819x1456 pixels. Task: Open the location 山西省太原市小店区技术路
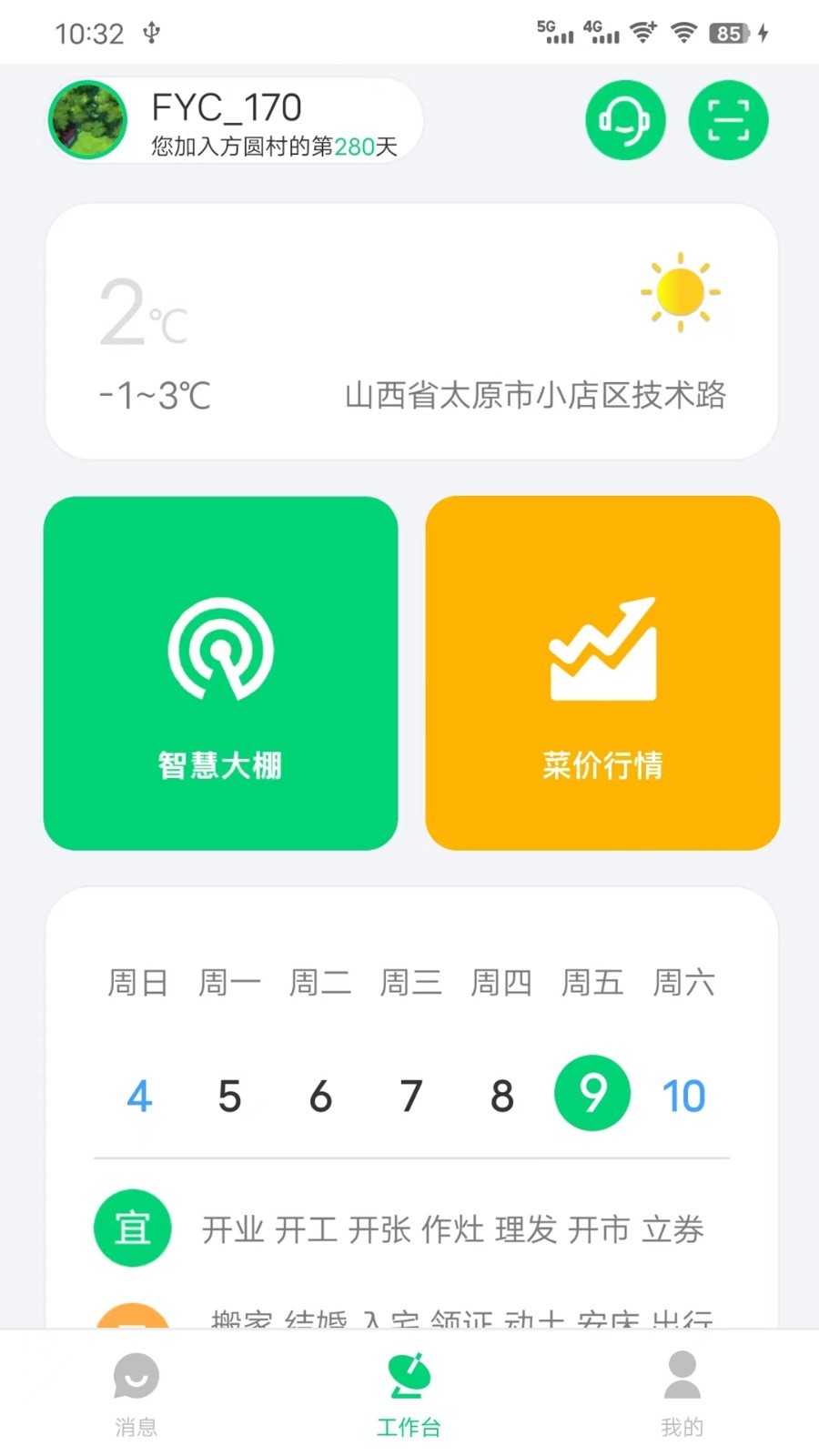[x=535, y=396]
